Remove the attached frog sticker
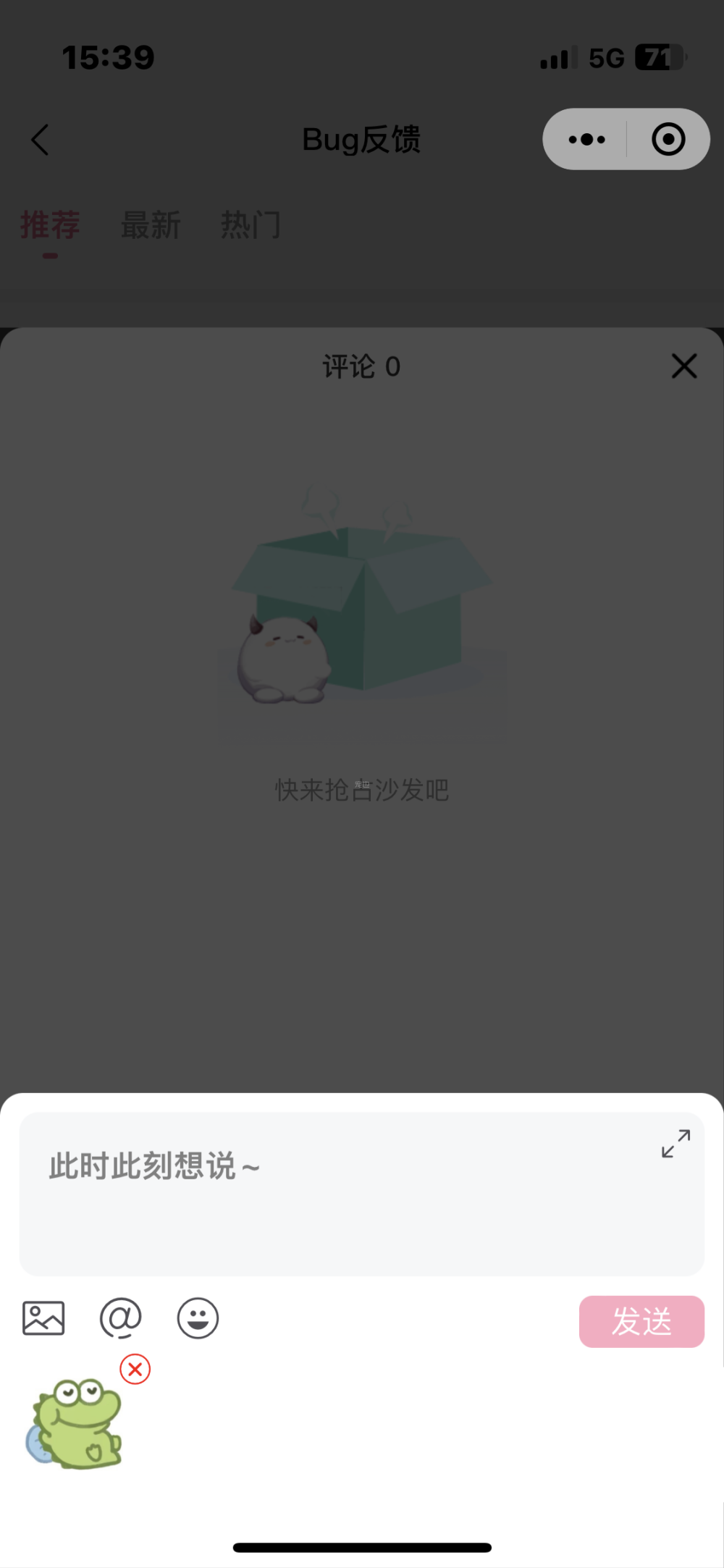This screenshot has height=1568, width=724. point(135,1369)
